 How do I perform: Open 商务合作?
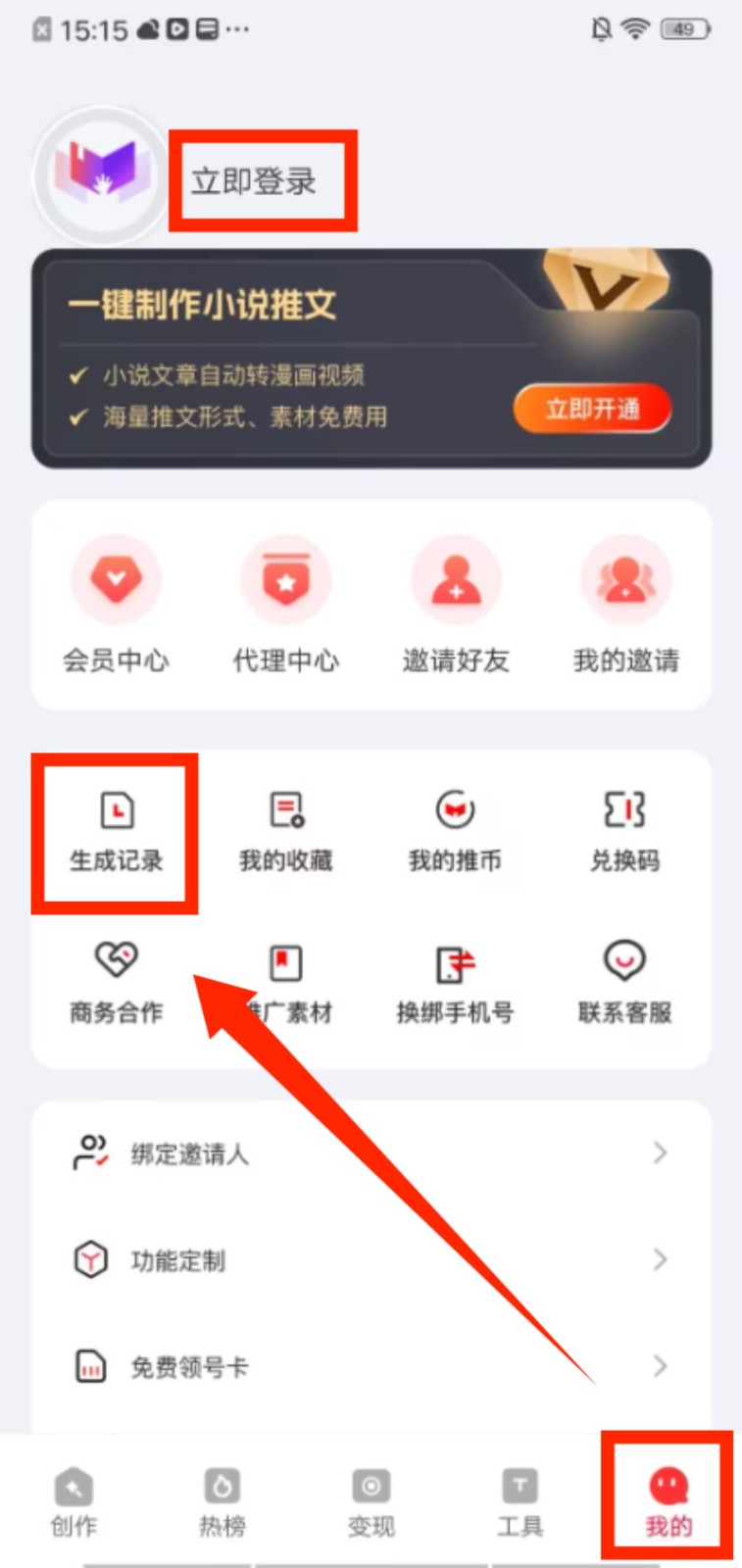117,982
